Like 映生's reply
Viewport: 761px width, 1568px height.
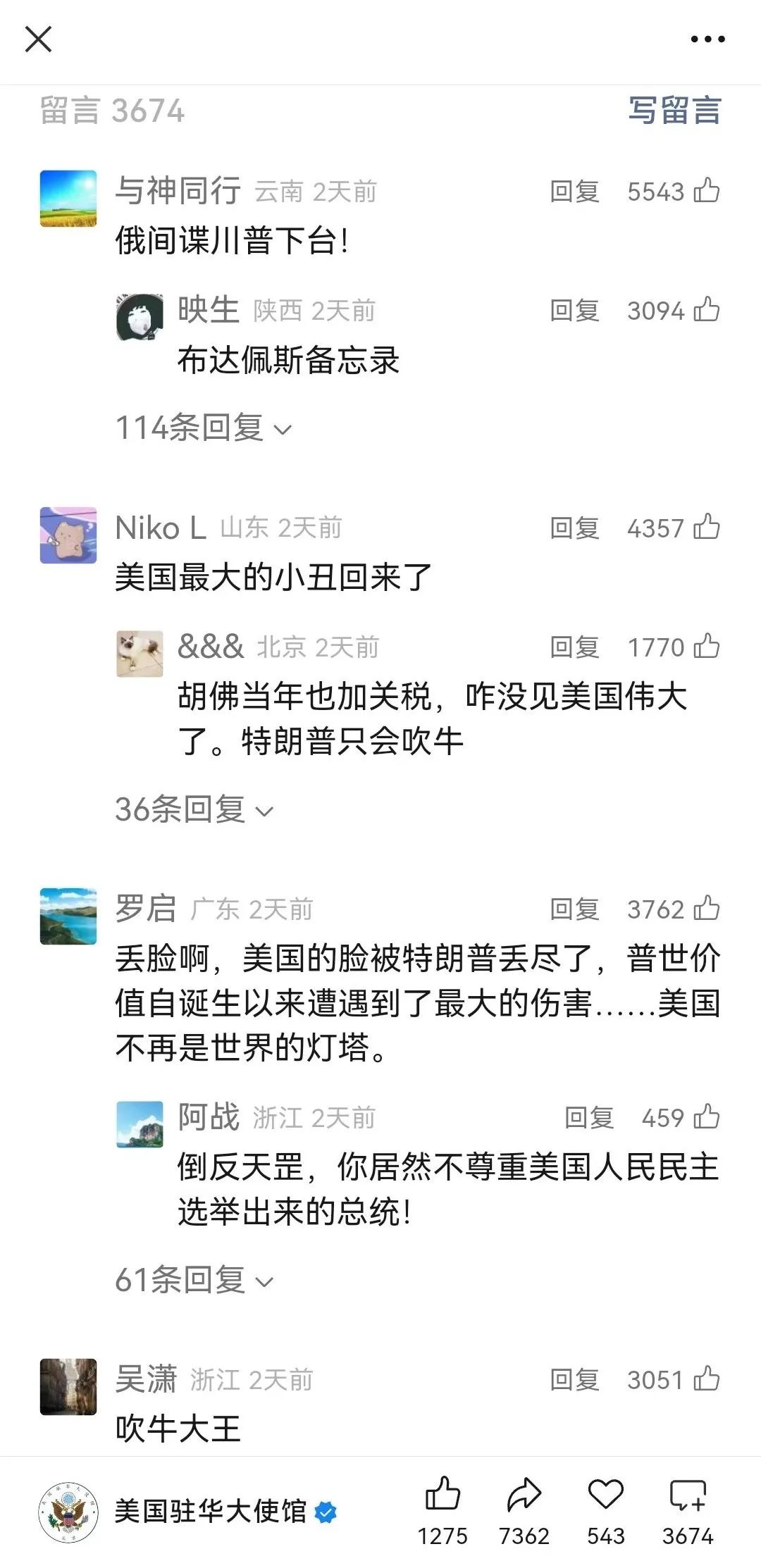[x=706, y=310]
